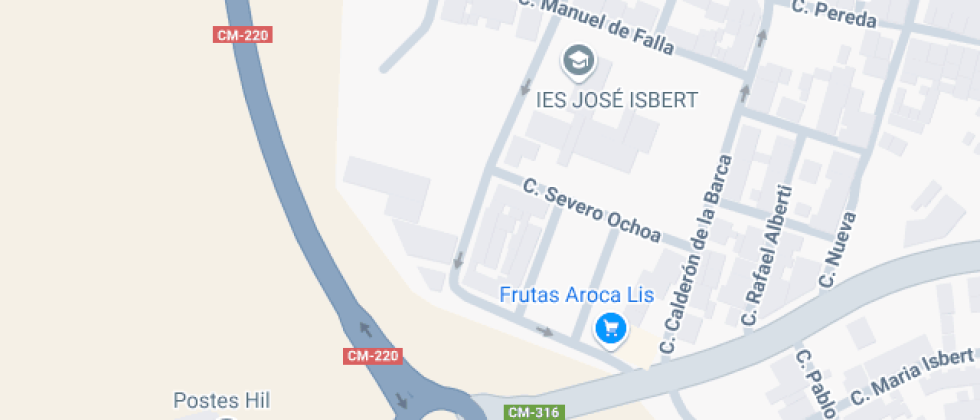Open the IES José Isbert school marker

[578, 62]
